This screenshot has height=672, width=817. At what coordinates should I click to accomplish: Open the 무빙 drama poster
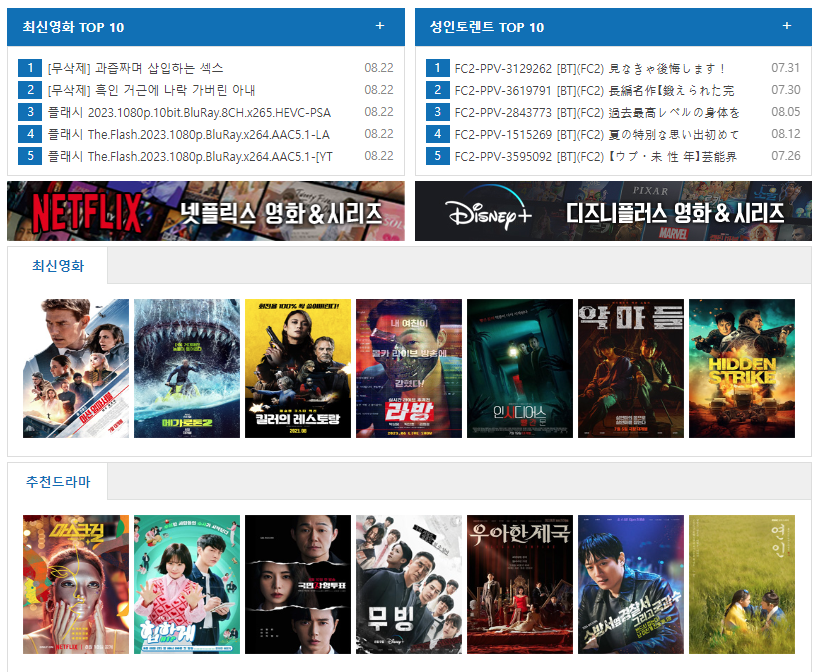click(409, 584)
